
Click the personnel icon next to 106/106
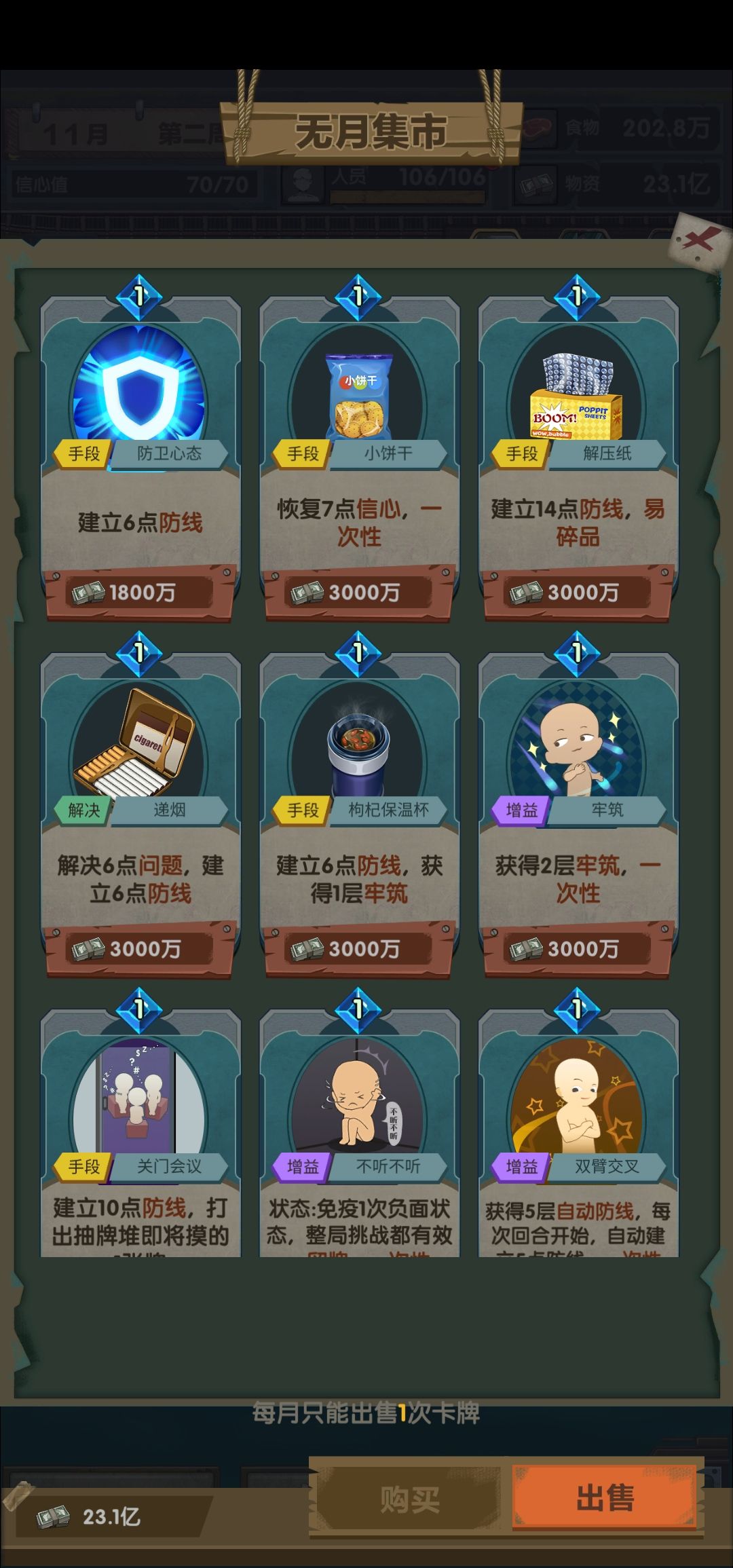click(x=305, y=183)
